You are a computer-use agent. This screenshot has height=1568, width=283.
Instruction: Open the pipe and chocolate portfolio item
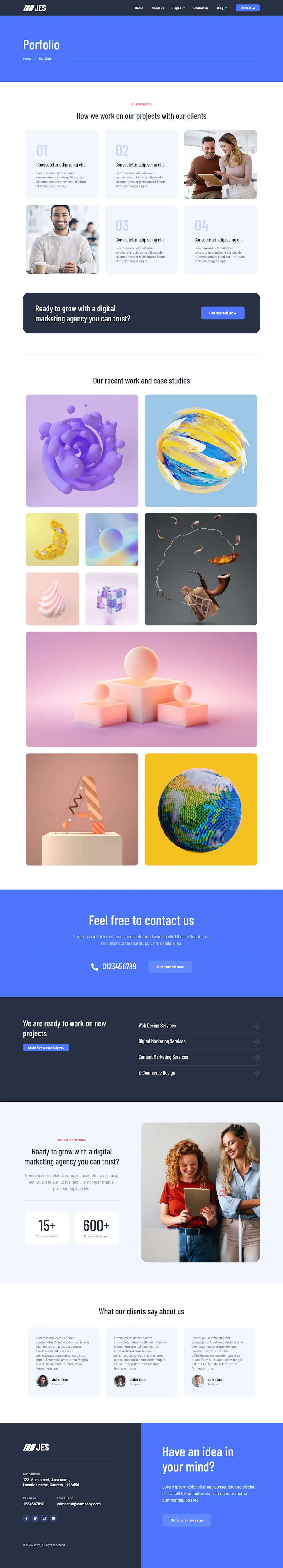click(x=200, y=568)
